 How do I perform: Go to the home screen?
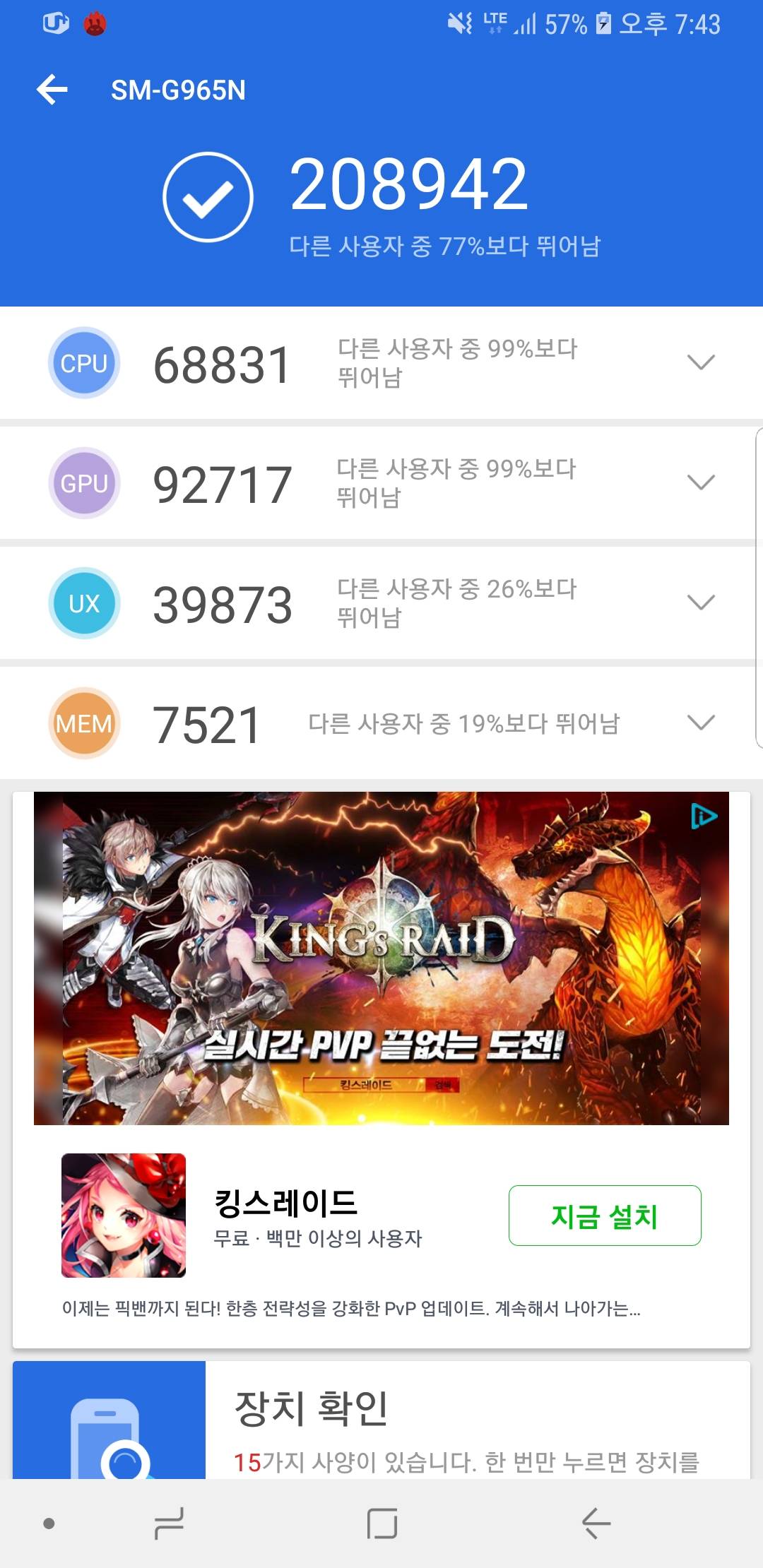381,1523
